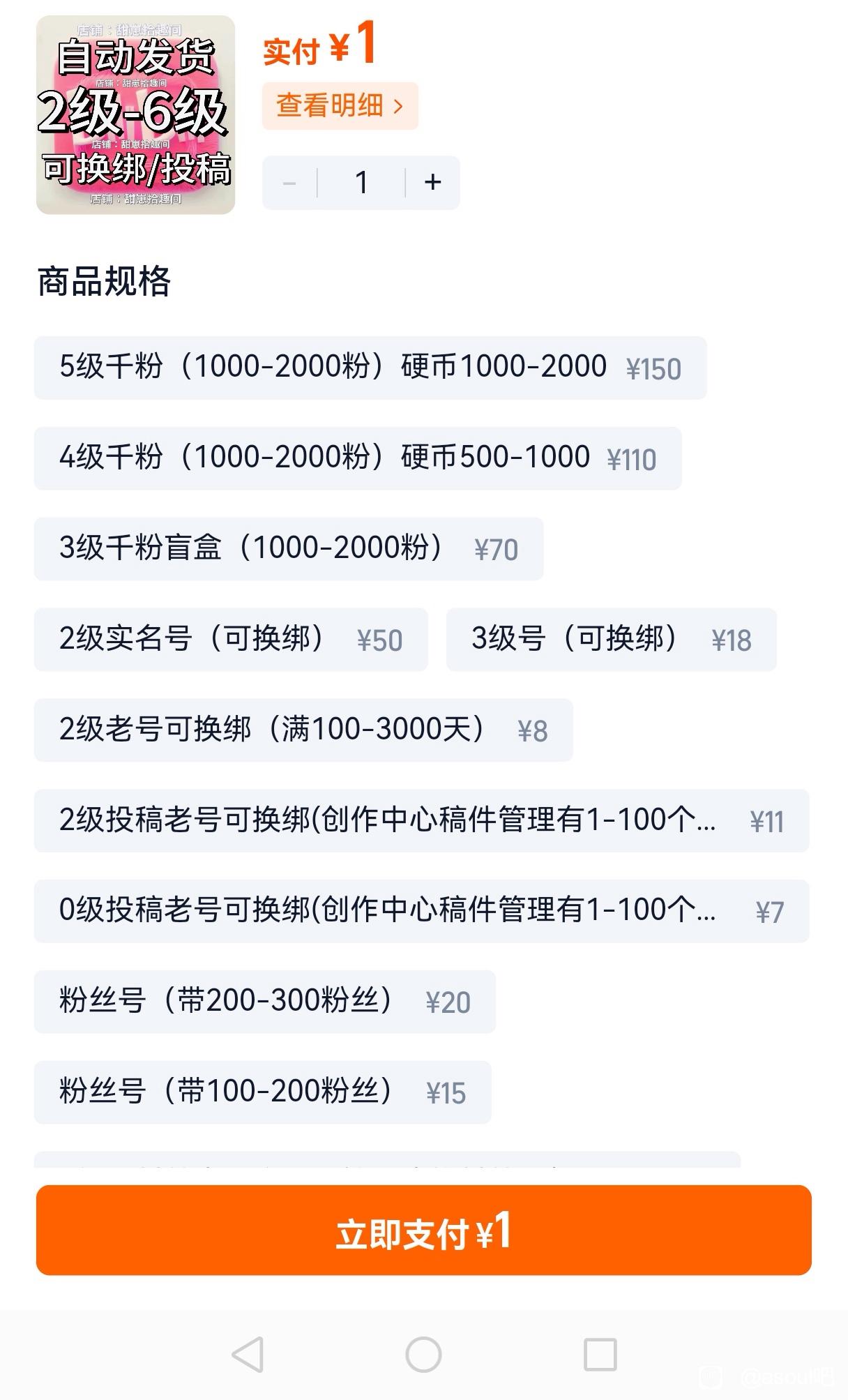Select the 5级千粉 ¥150 option
This screenshot has height=1400, width=848.
(370, 368)
